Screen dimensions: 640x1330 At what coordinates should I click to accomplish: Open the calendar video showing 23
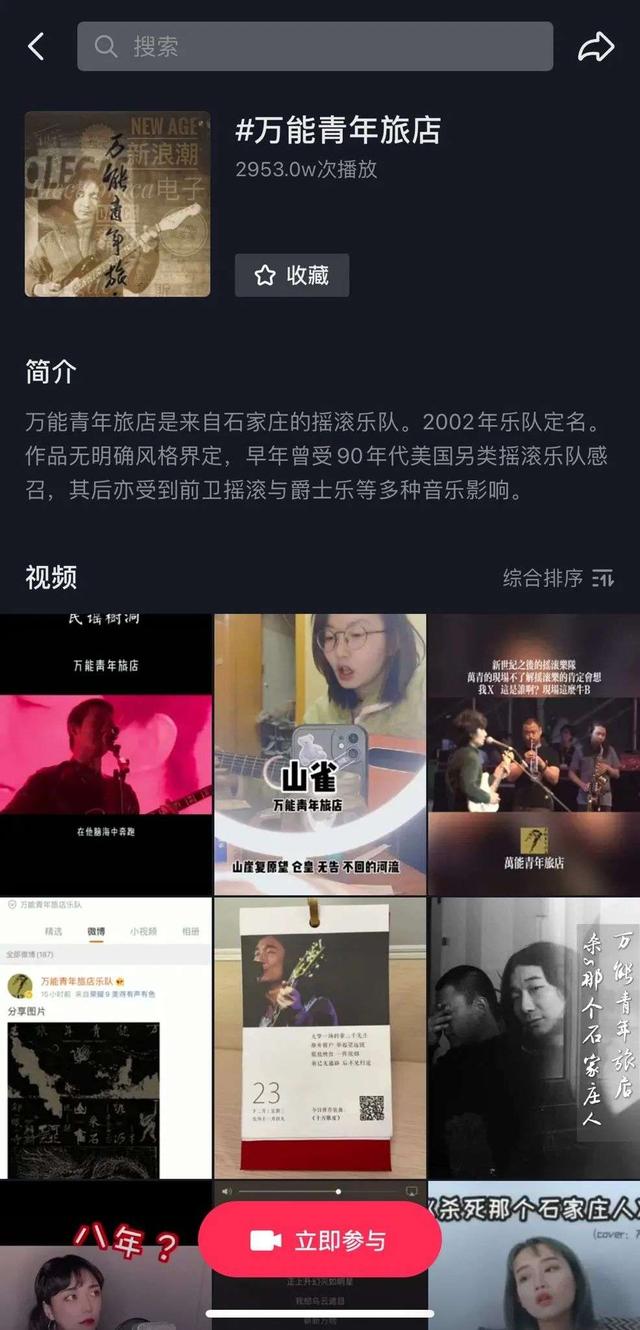click(x=319, y=1038)
